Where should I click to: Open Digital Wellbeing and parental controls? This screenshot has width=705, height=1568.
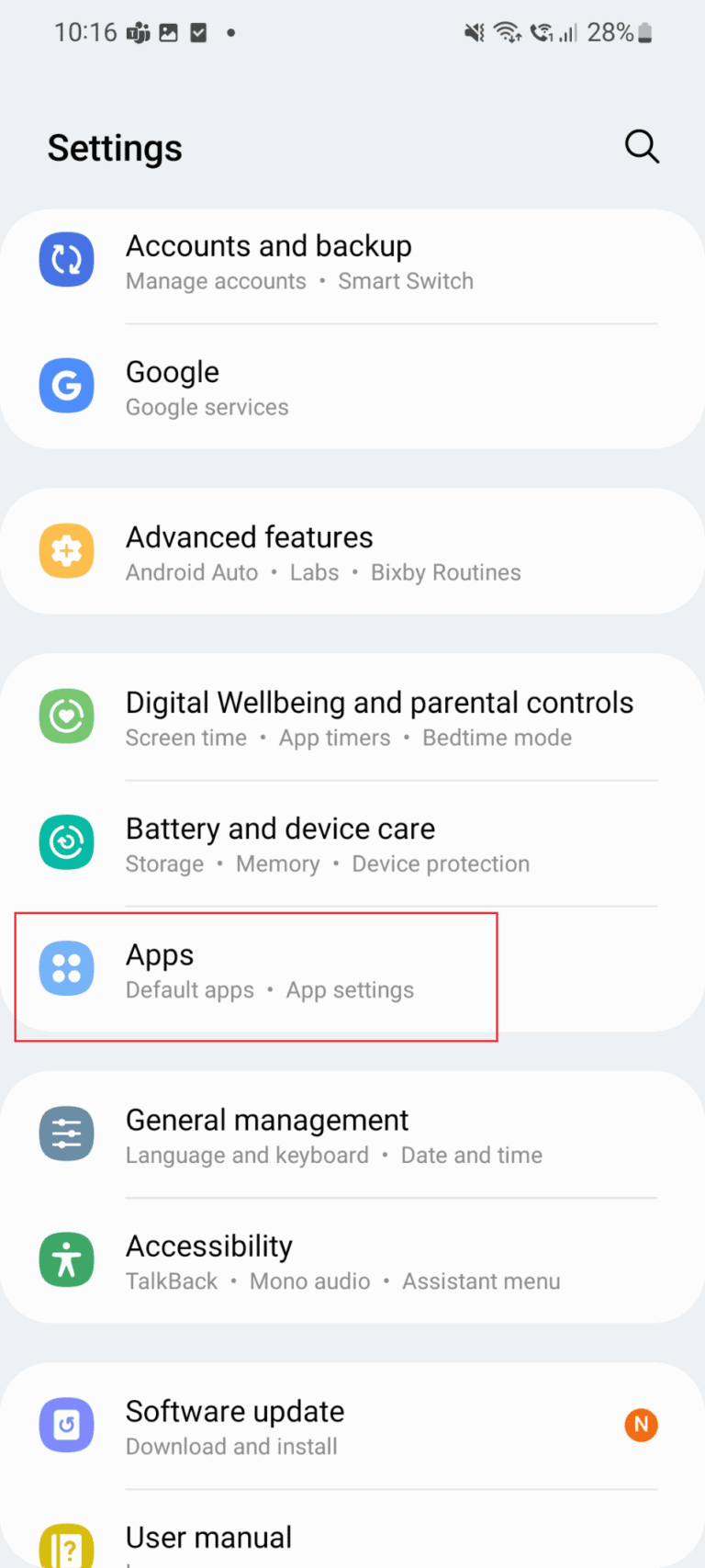(x=349, y=718)
